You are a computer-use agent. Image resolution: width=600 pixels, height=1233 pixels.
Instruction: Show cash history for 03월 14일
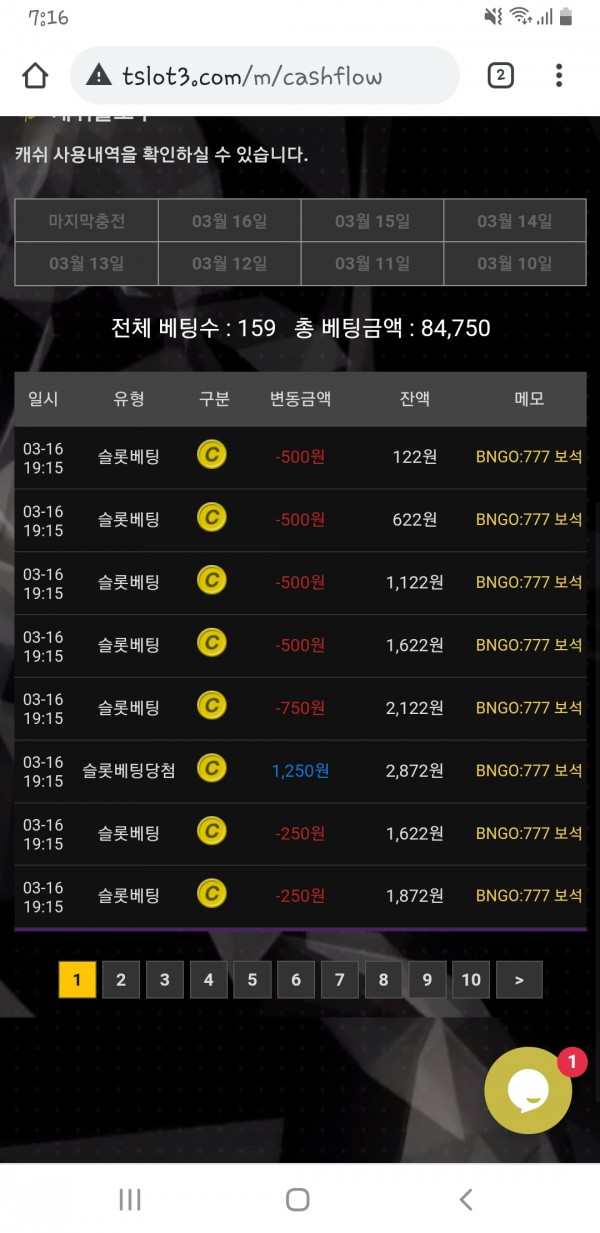(514, 221)
